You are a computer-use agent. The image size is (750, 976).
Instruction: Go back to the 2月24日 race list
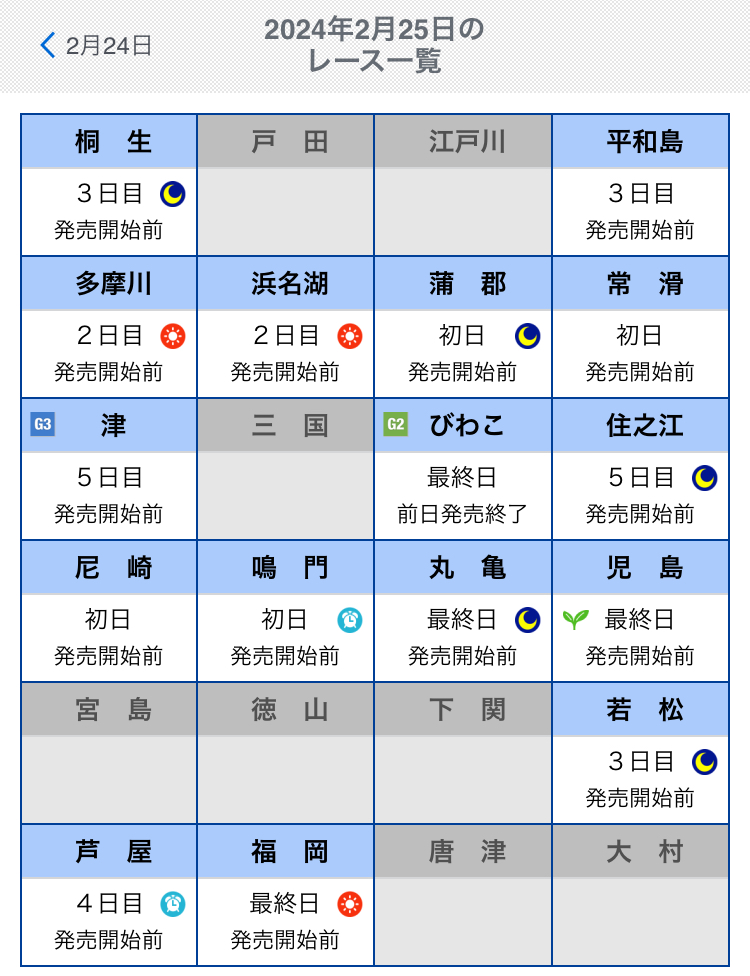pyautogui.click(x=95, y=45)
